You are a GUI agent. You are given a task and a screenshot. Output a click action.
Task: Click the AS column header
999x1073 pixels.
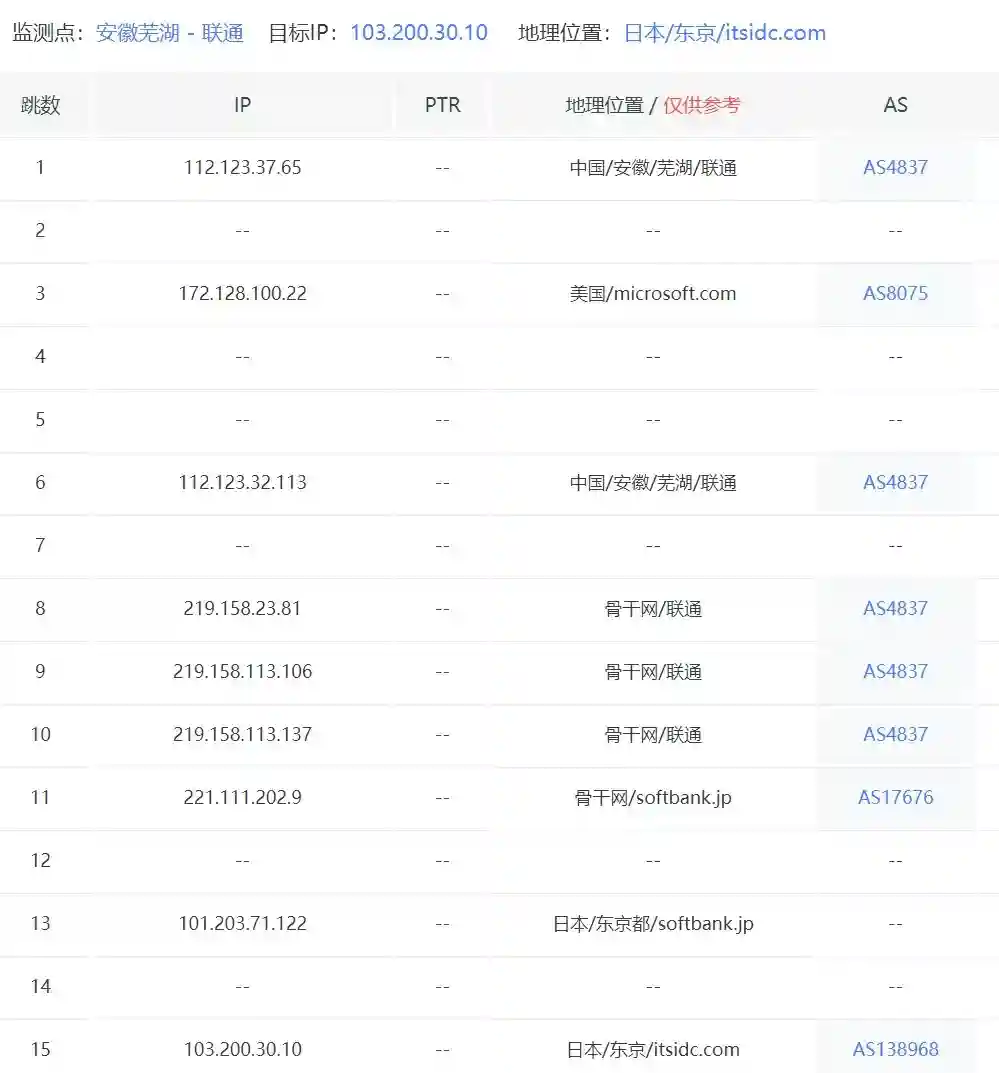pos(895,104)
